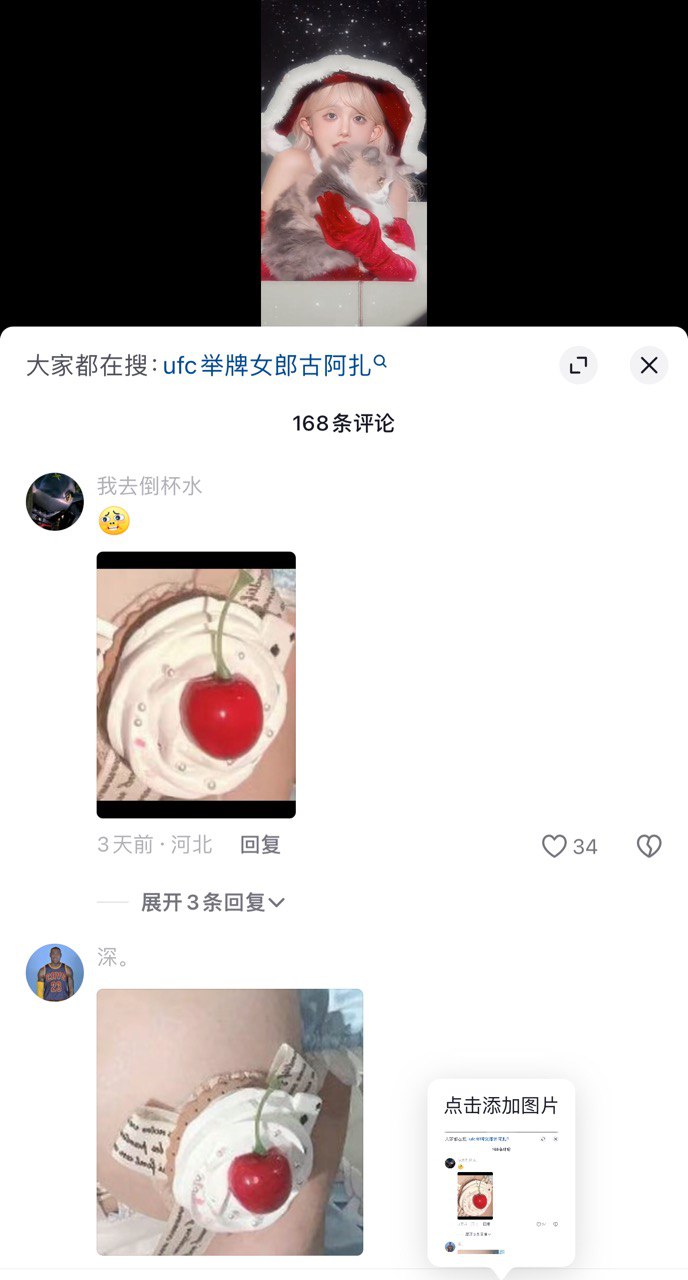The width and height of the screenshot is (688, 1280).
Task: Like the comment by 我去倒杯水
Action: [x=569, y=846]
